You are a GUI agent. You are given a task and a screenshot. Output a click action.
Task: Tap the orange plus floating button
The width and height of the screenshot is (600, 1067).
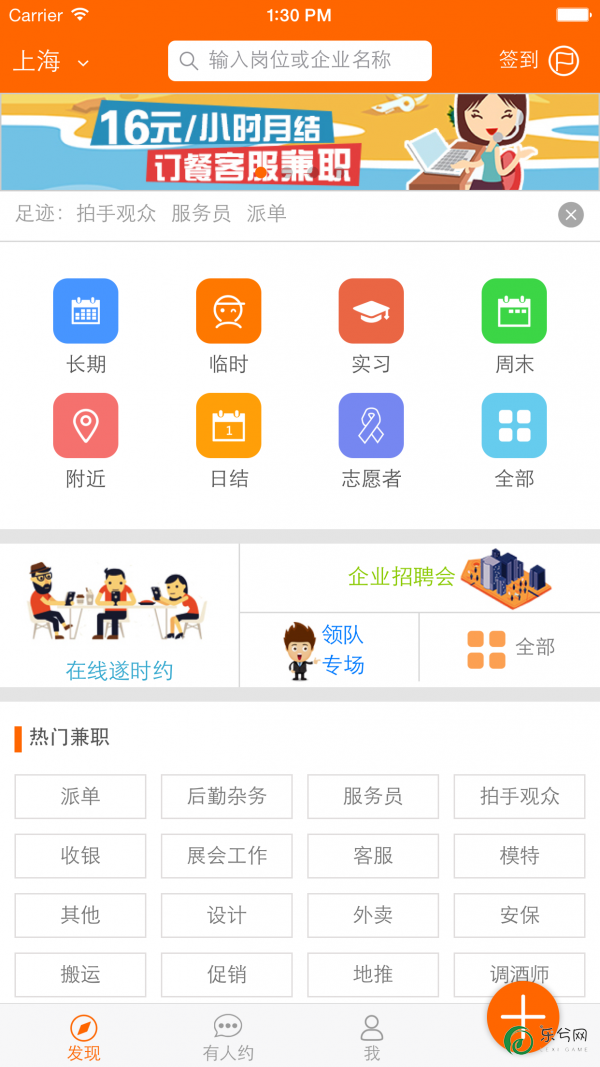click(x=522, y=1017)
